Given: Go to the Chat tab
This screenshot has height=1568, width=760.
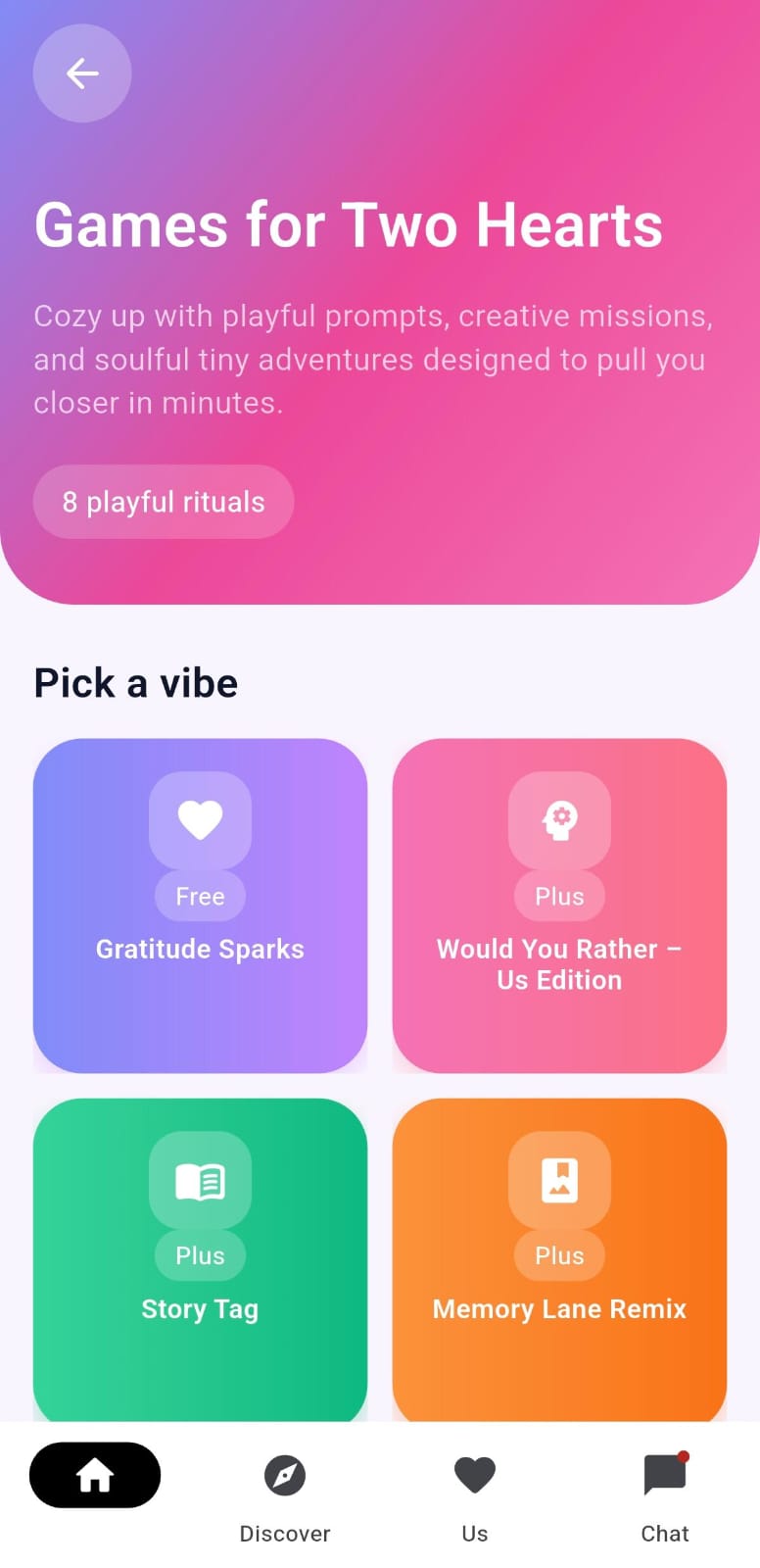Looking at the screenshot, I should point(665,1494).
